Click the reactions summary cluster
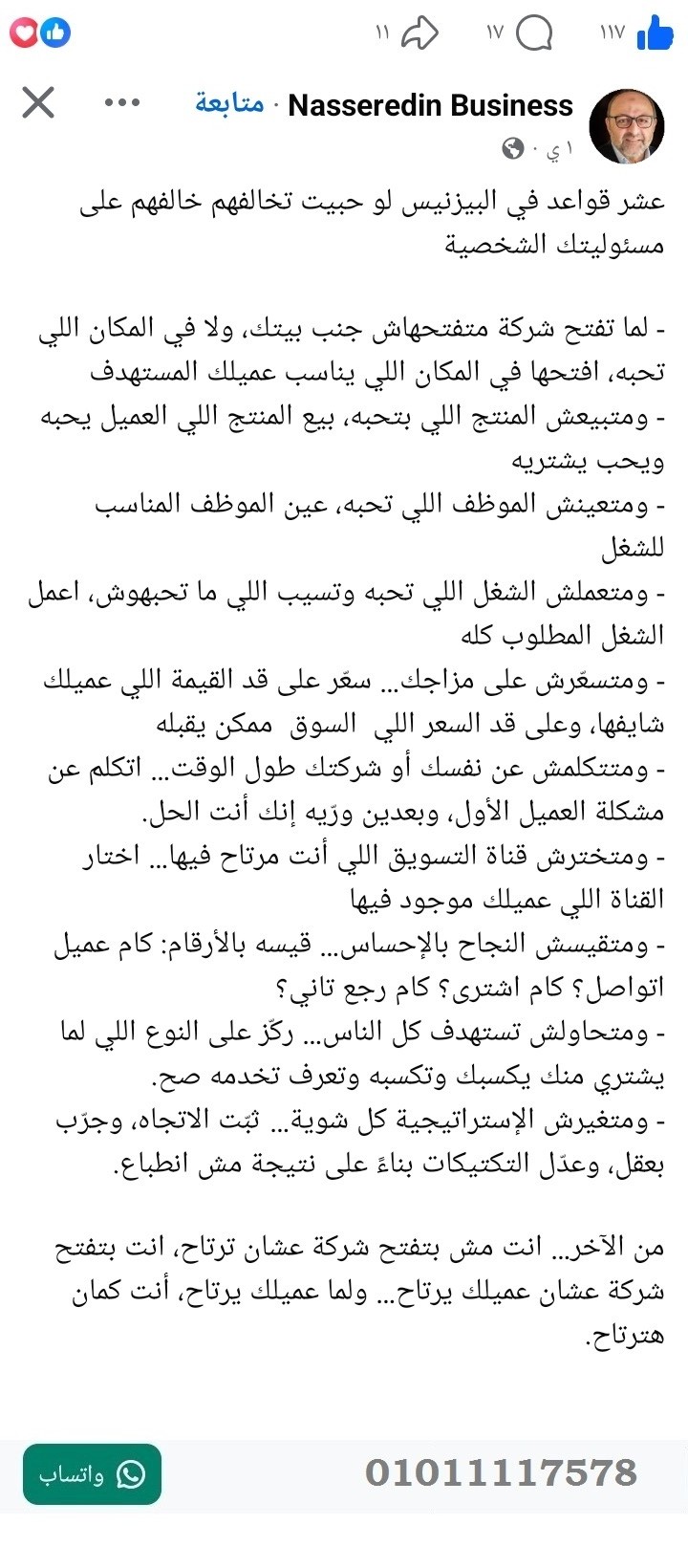Image resolution: width=688 pixels, height=1568 pixels. [38, 32]
